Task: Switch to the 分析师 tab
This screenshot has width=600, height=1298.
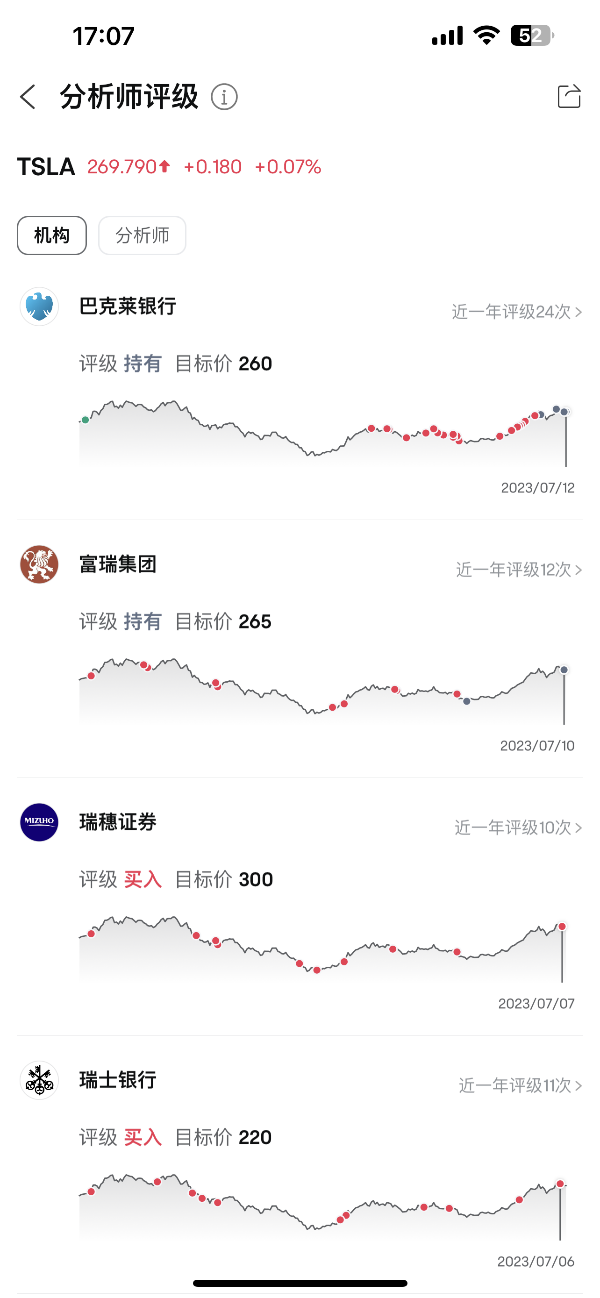Action: click(142, 236)
